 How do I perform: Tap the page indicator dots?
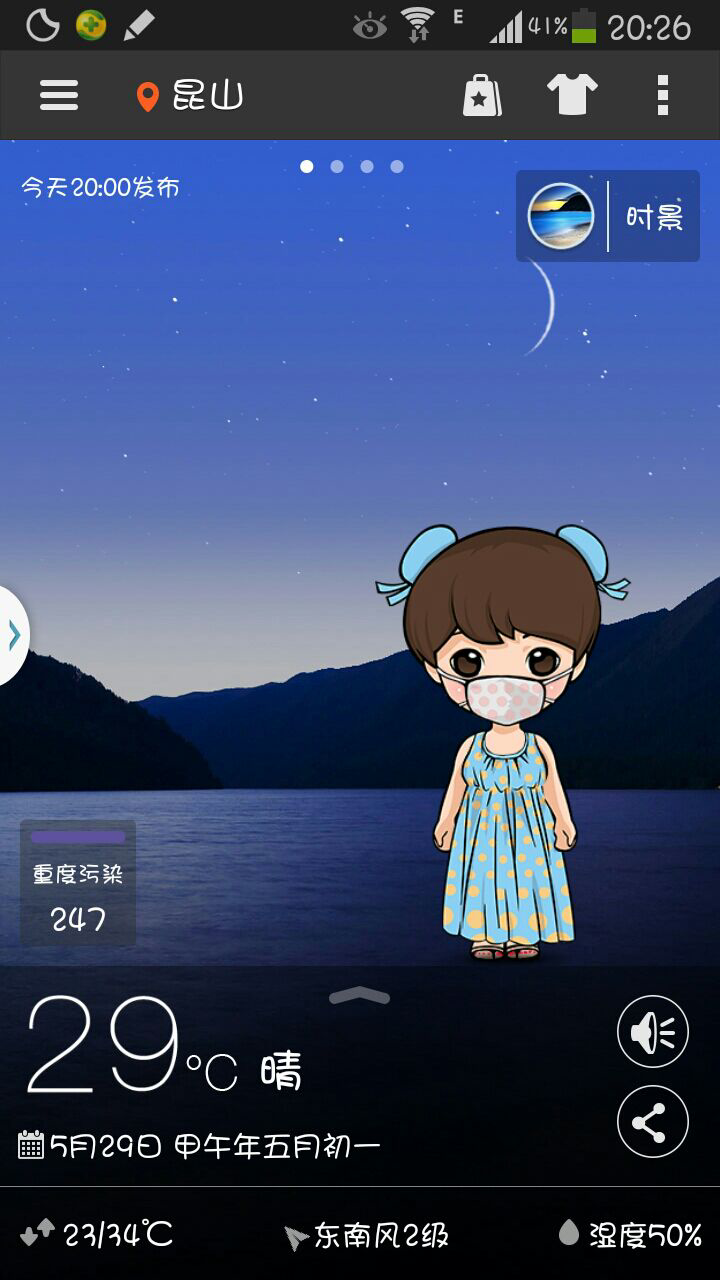[x=352, y=166]
